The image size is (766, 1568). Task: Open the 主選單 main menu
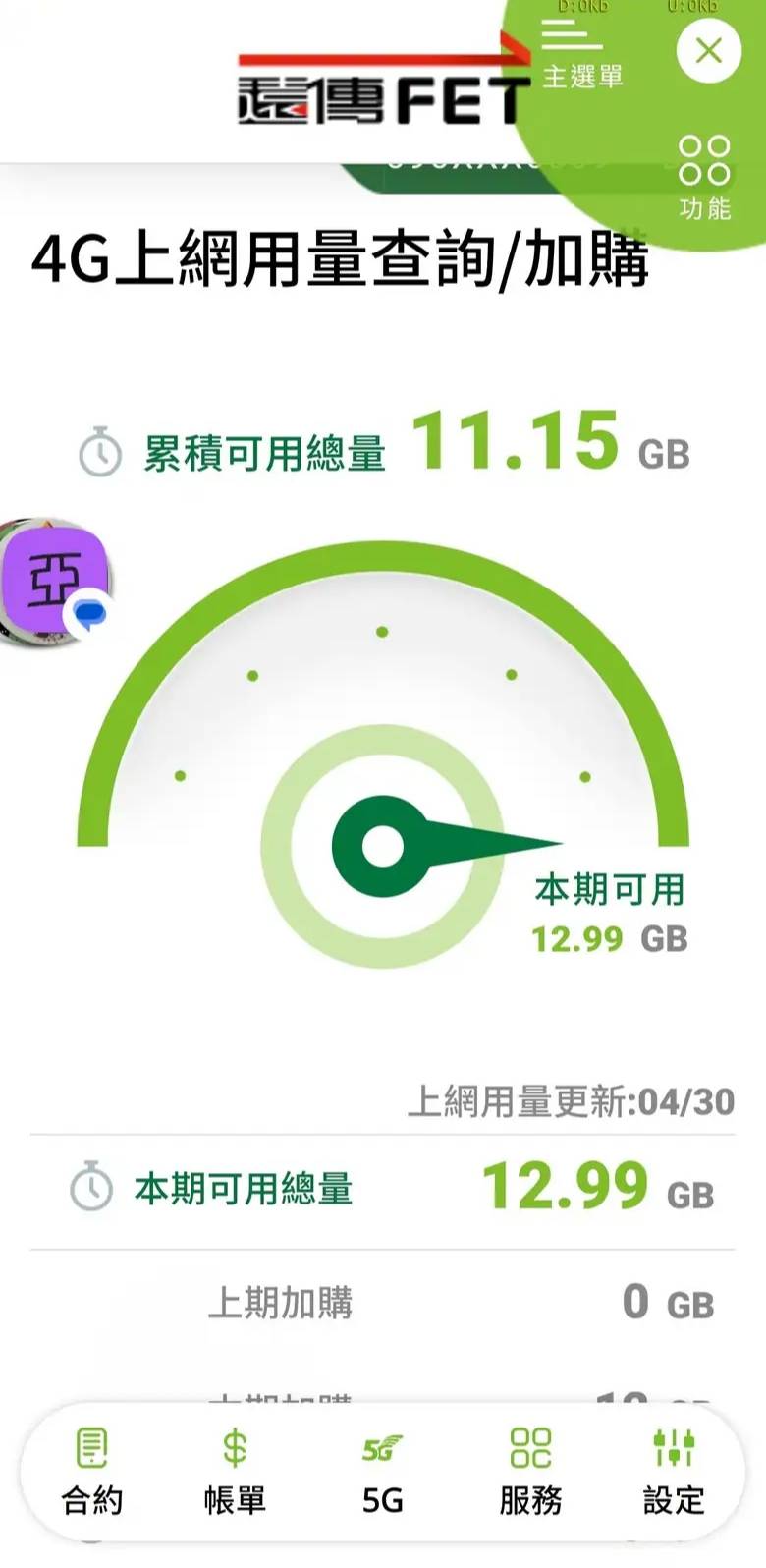coord(580,54)
